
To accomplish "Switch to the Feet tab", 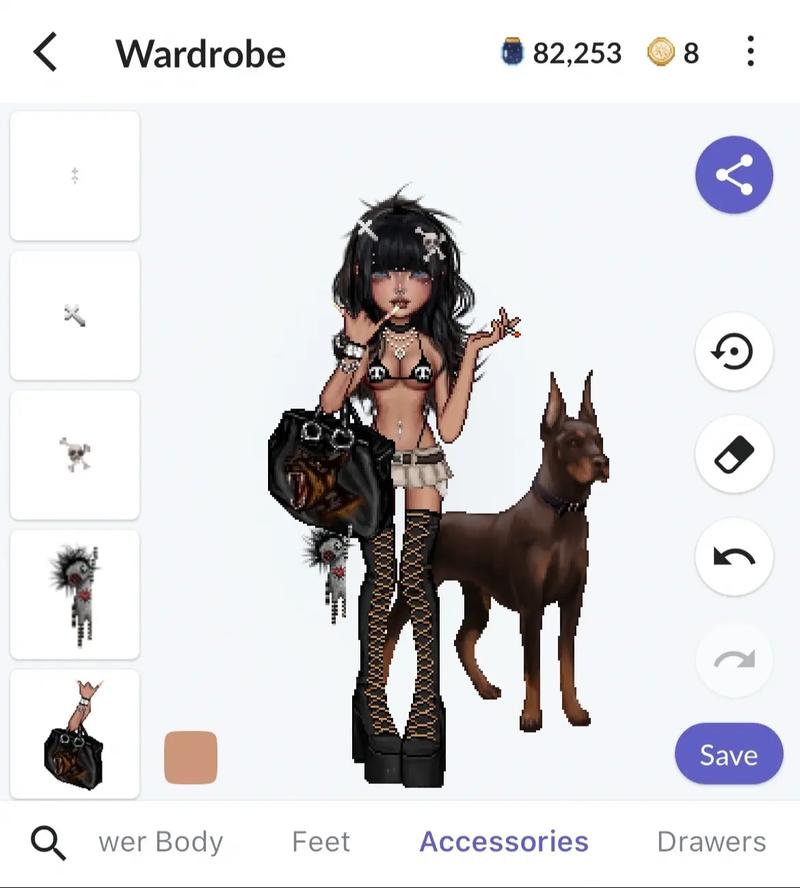I will (321, 842).
